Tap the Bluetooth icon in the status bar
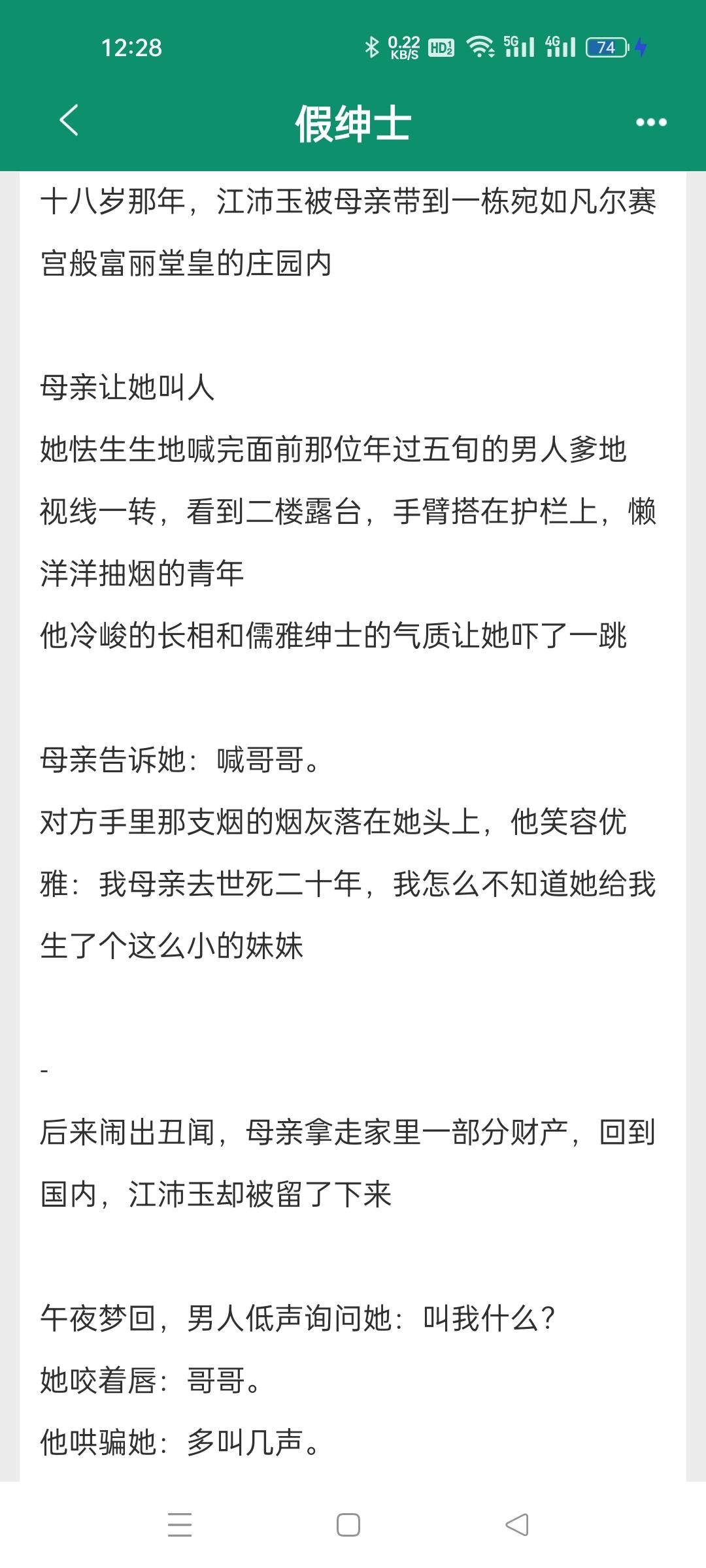 click(x=371, y=46)
